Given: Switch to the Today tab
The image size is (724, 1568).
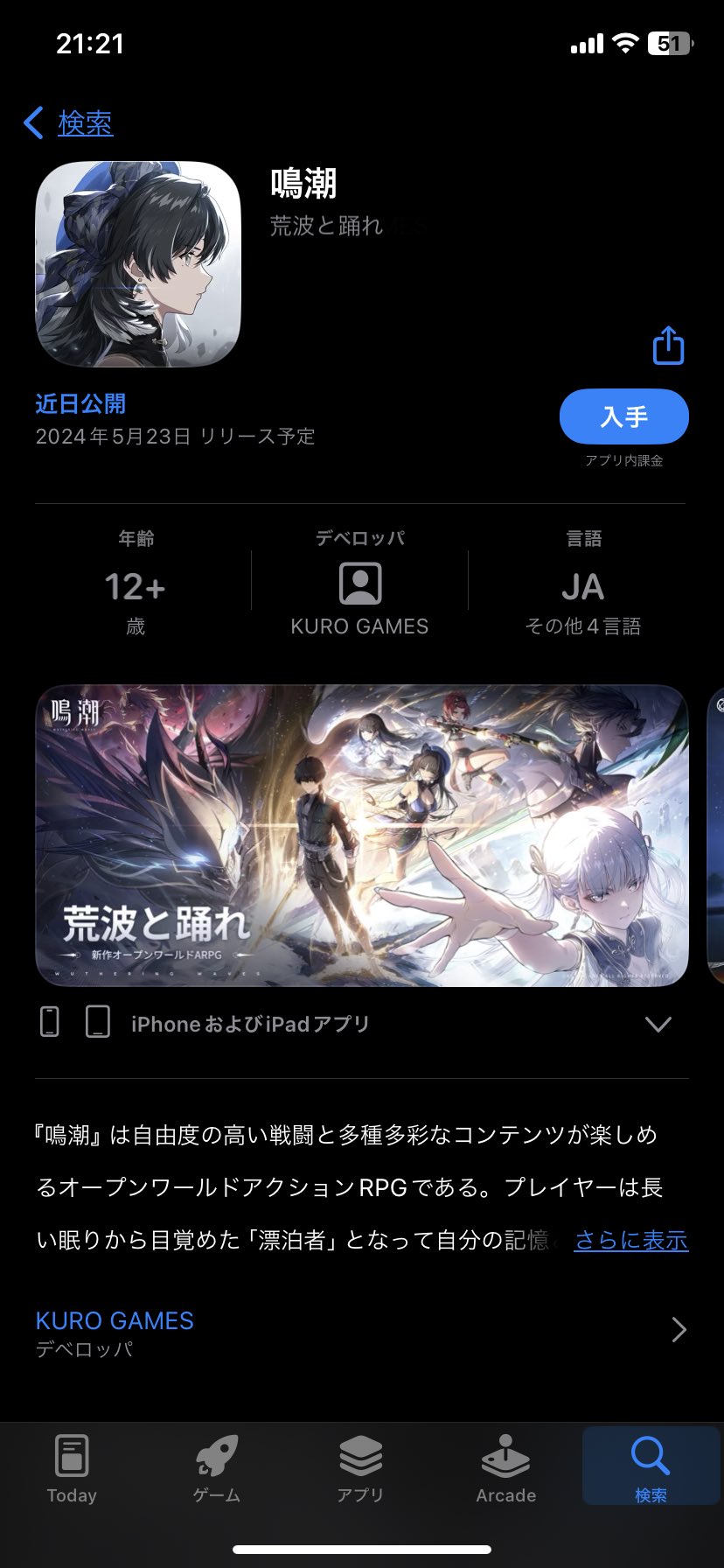Looking at the screenshot, I should pyautogui.click(x=72, y=1469).
